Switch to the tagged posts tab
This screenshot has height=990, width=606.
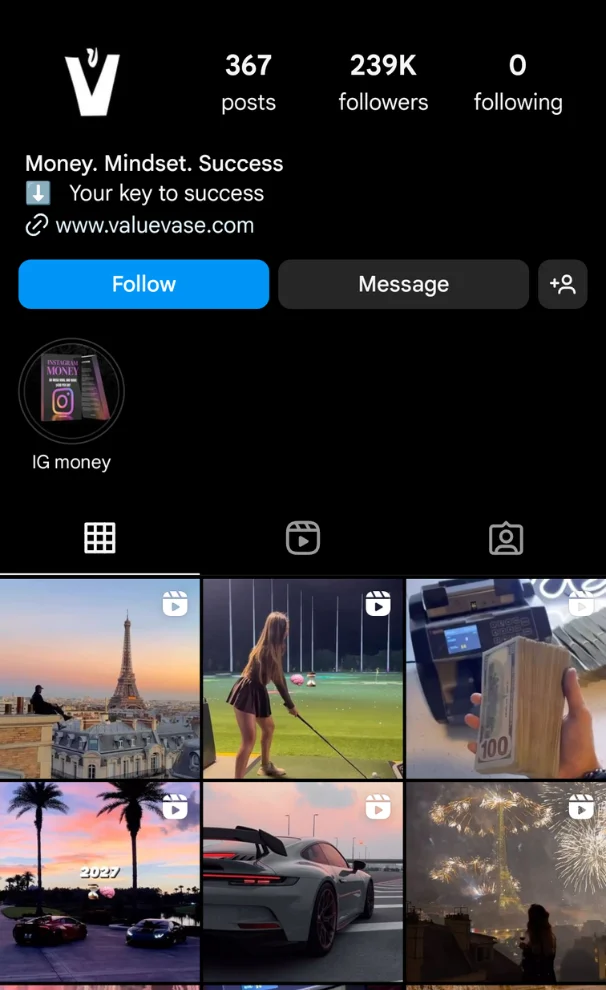pyautogui.click(x=506, y=538)
